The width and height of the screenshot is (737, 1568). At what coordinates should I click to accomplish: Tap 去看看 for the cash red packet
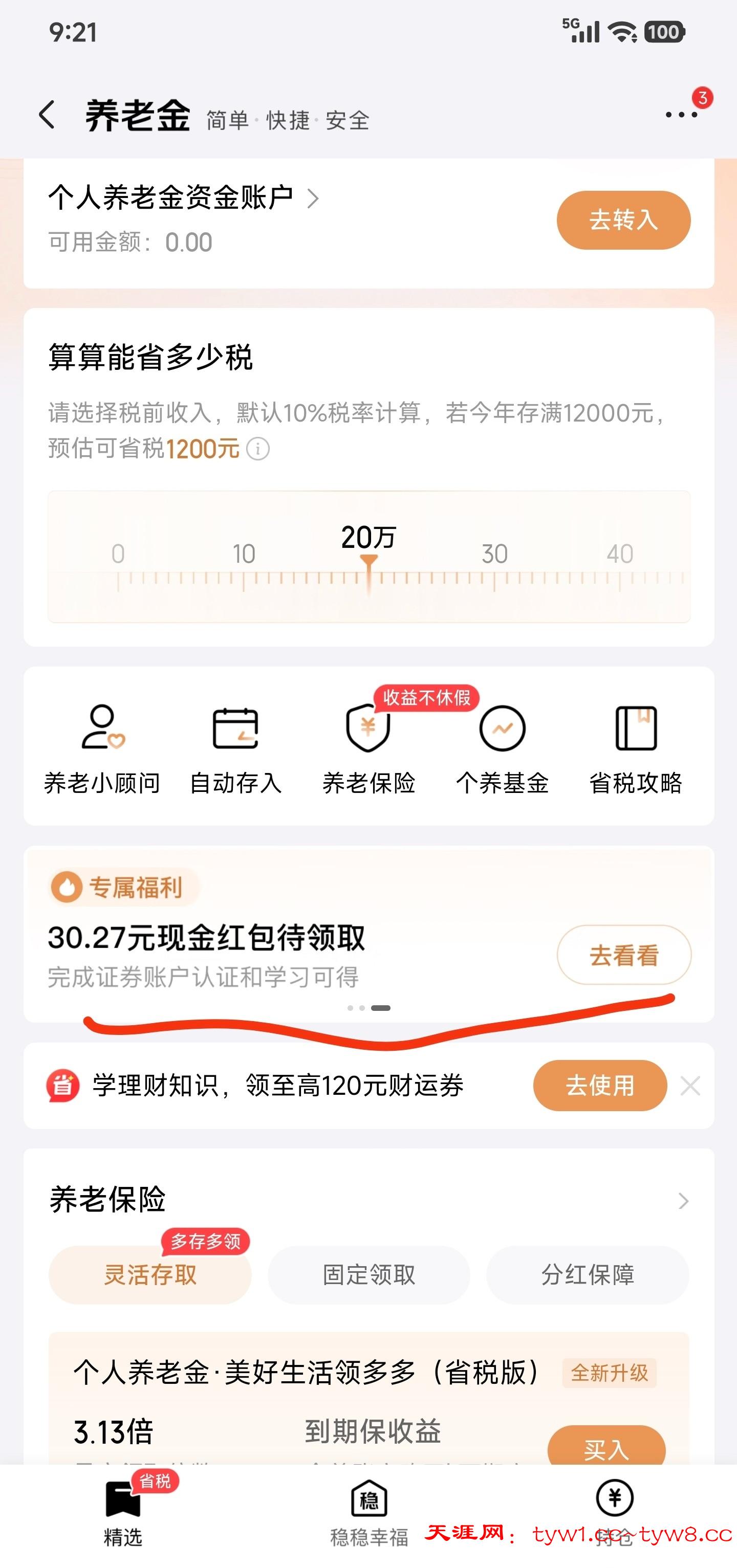pyautogui.click(x=624, y=955)
